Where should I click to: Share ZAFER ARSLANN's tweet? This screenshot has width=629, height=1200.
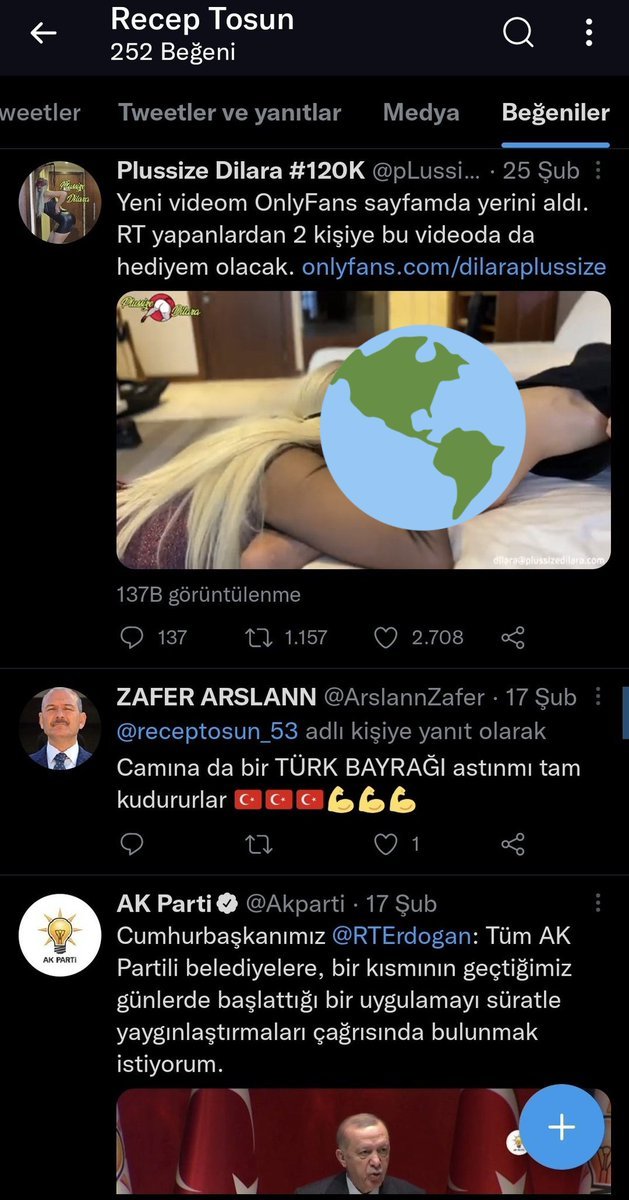513,845
